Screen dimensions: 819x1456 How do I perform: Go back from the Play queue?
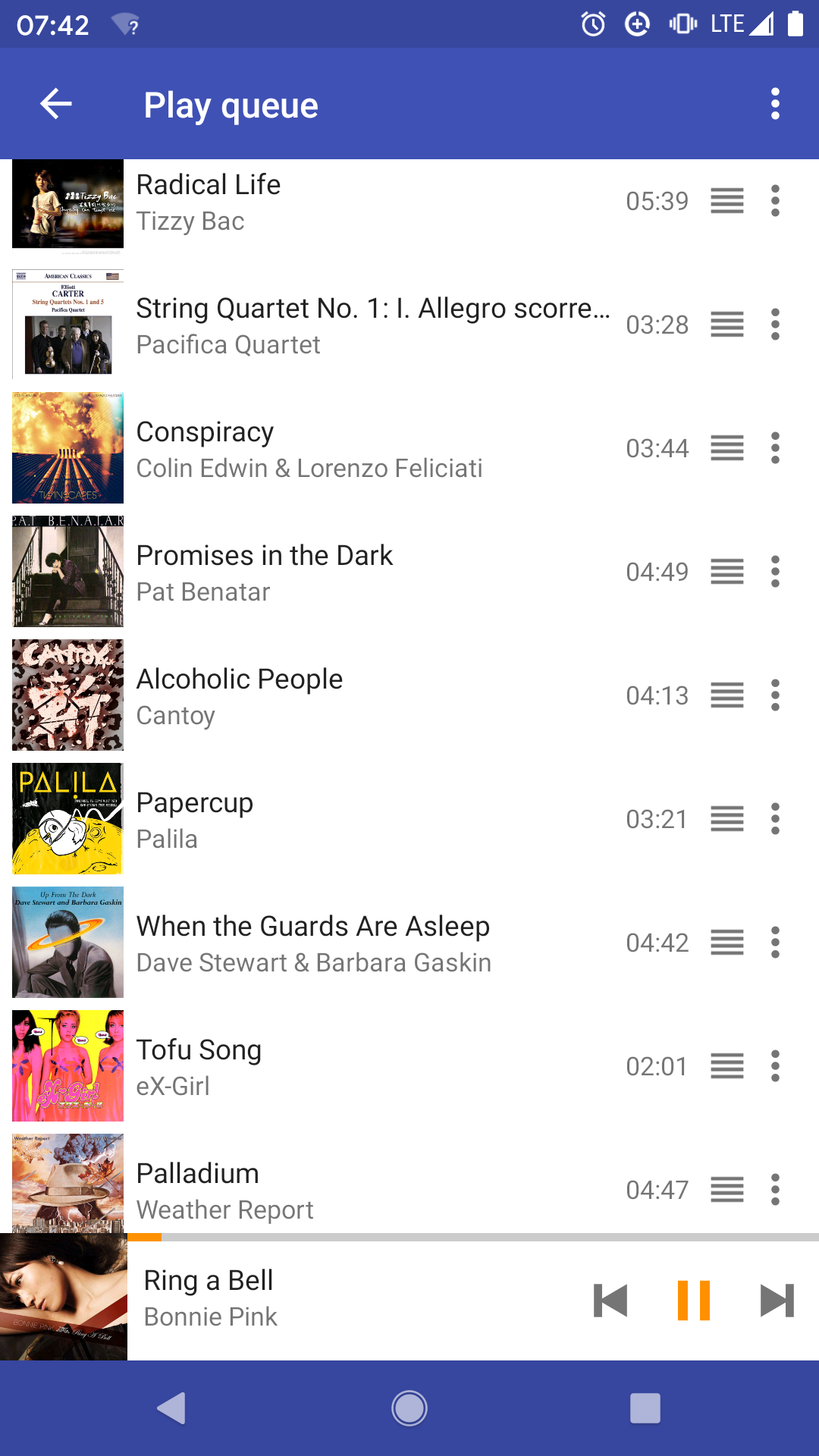(x=56, y=104)
